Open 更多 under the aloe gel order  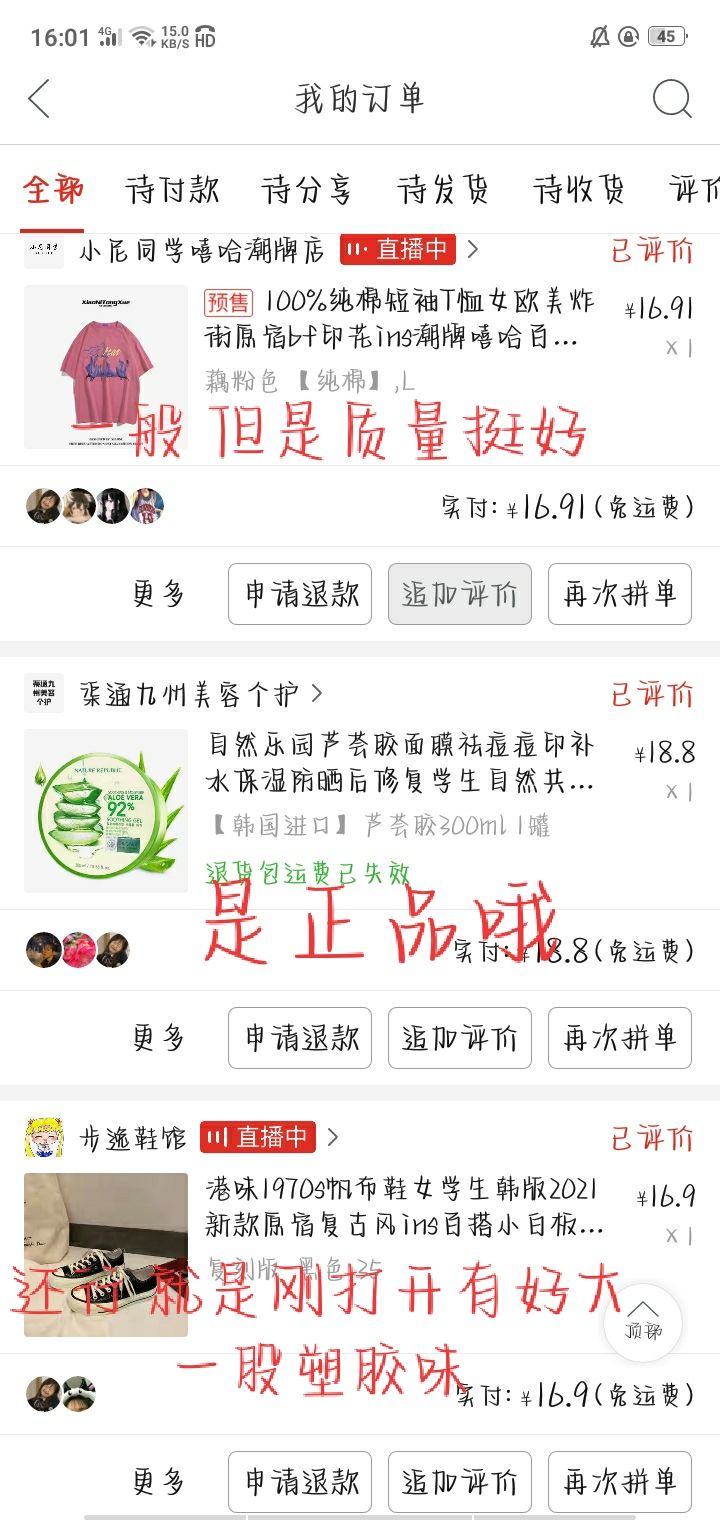pos(158,1038)
